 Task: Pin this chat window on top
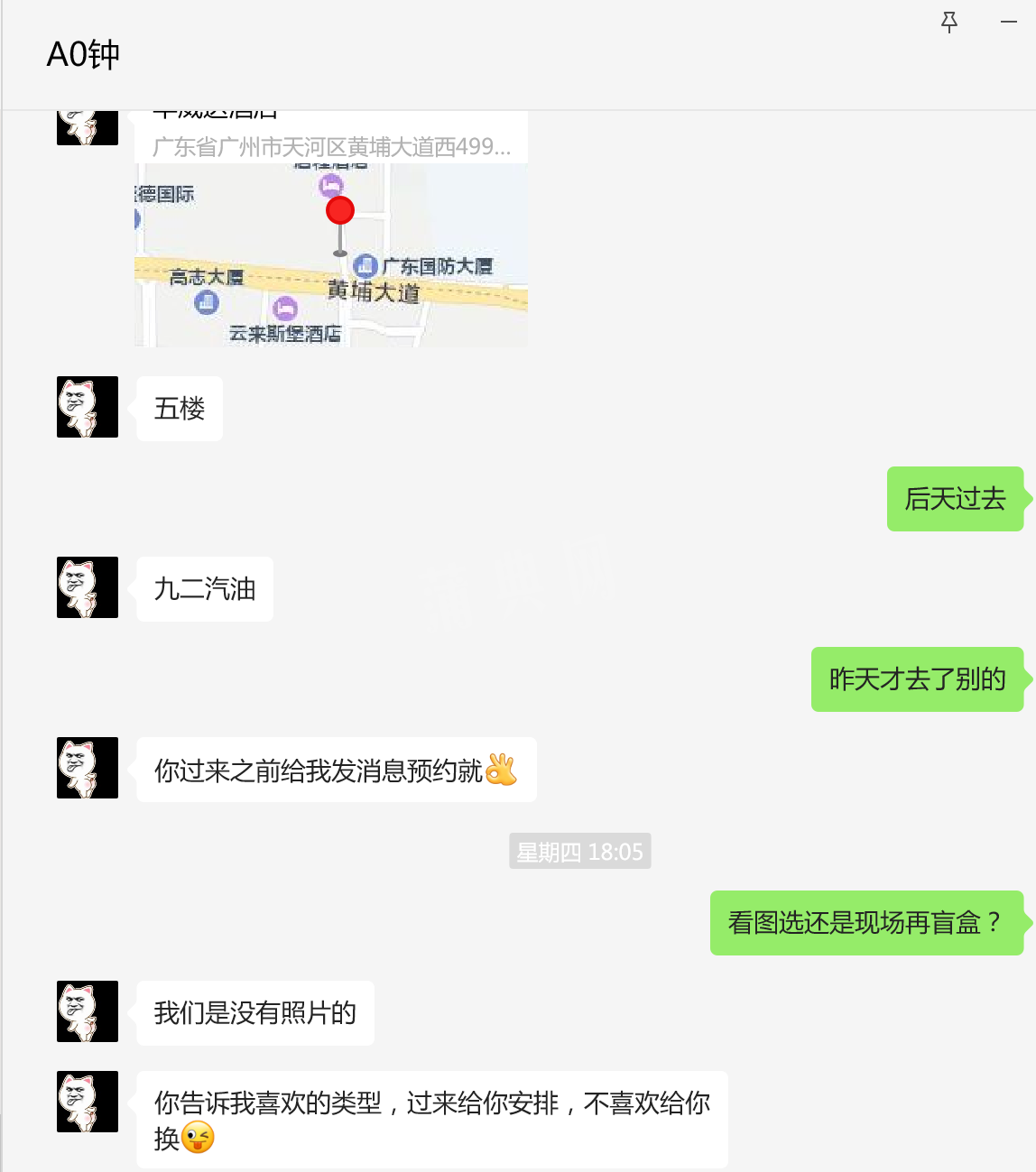(x=949, y=23)
